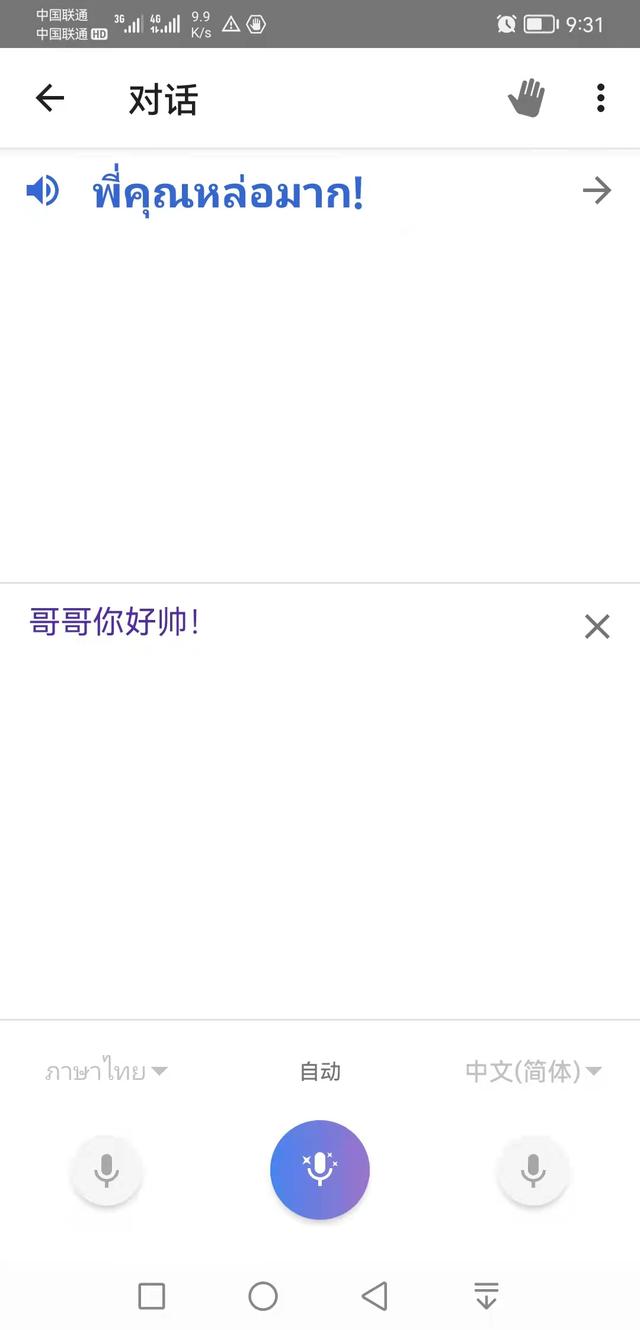
Task: Tap the waving hand icon
Action: 527,98
